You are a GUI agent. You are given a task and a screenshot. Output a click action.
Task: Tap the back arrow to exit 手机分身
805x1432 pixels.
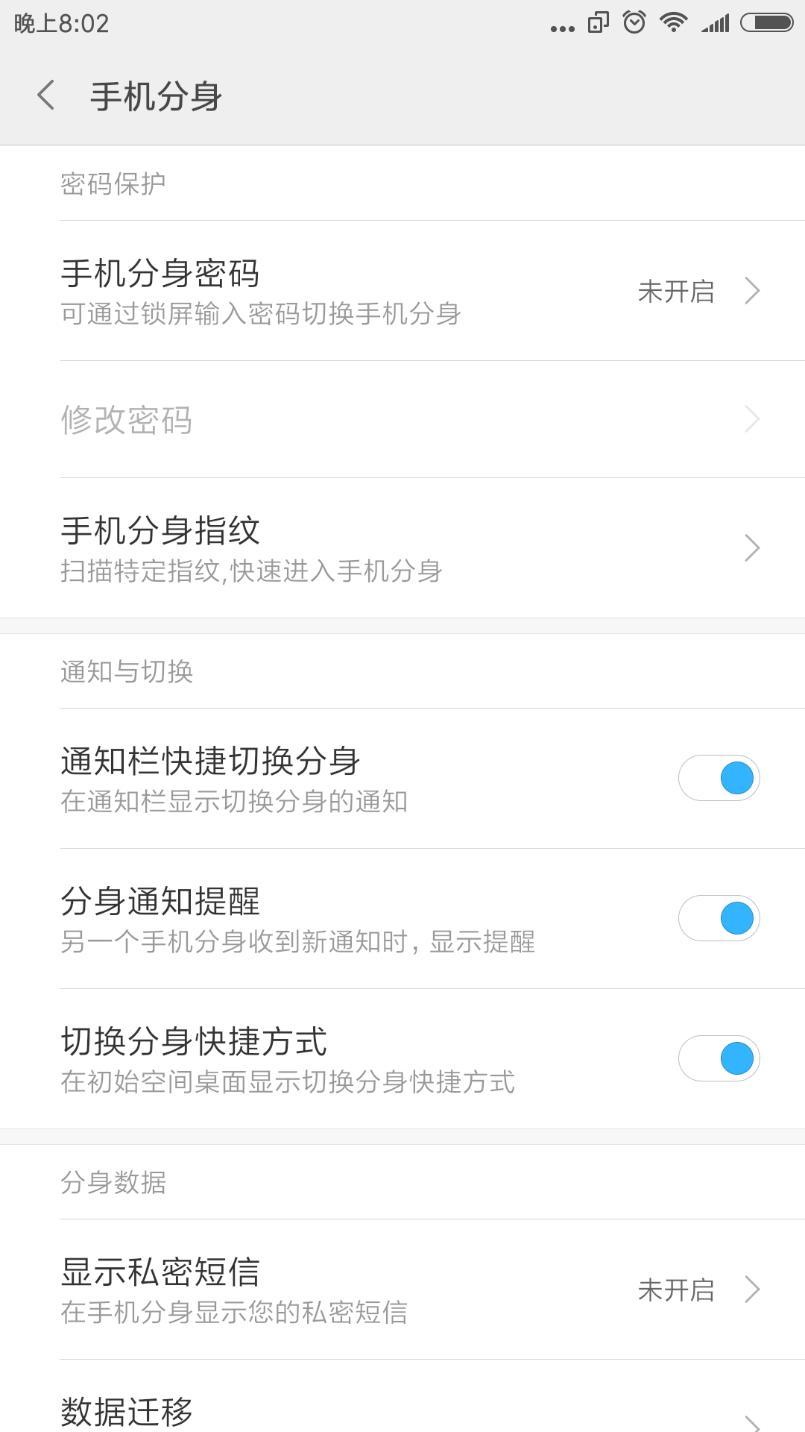point(44,95)
